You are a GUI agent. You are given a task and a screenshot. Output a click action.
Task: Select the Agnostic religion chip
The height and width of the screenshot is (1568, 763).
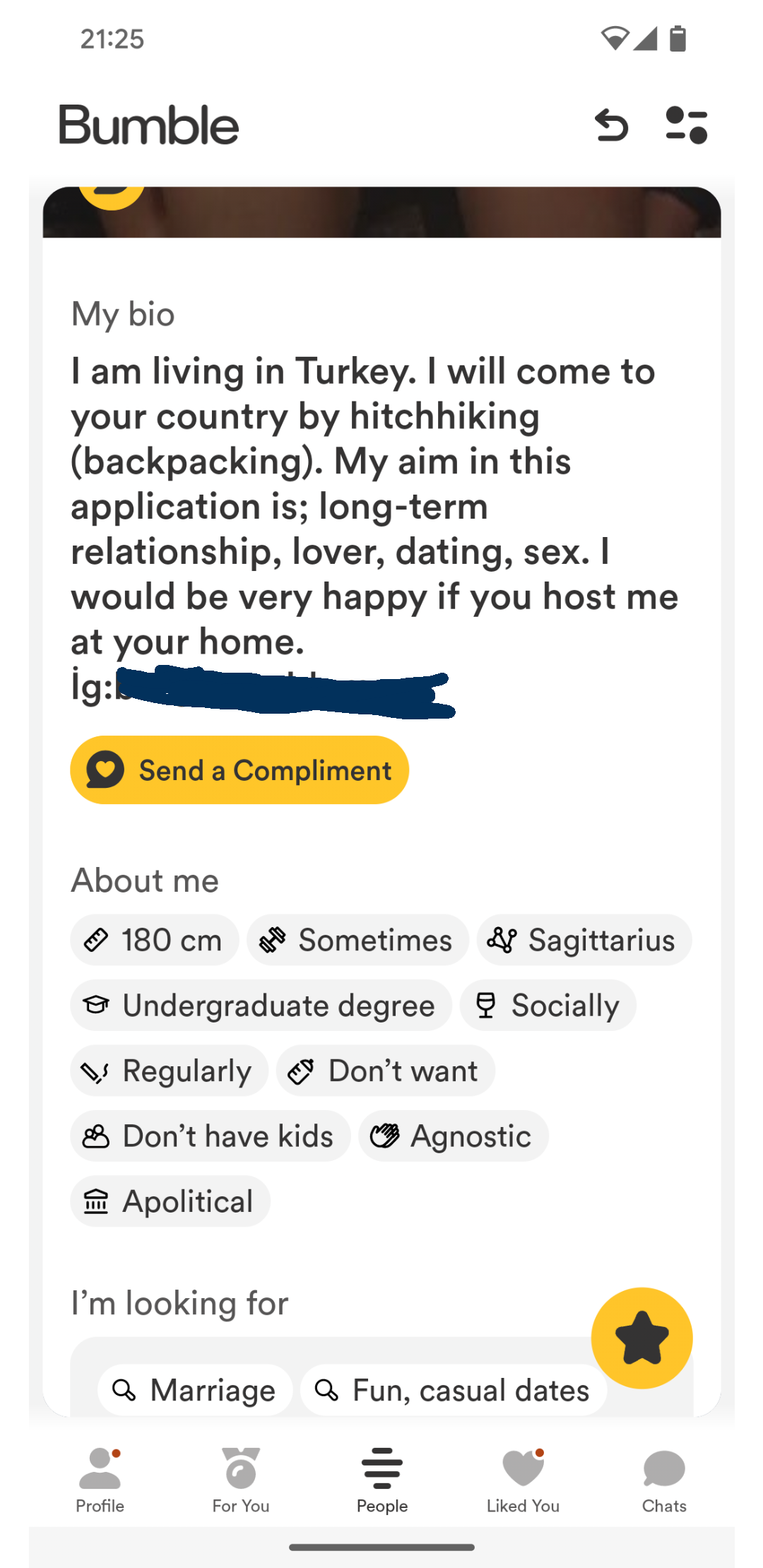click(x=453, y=1136)
